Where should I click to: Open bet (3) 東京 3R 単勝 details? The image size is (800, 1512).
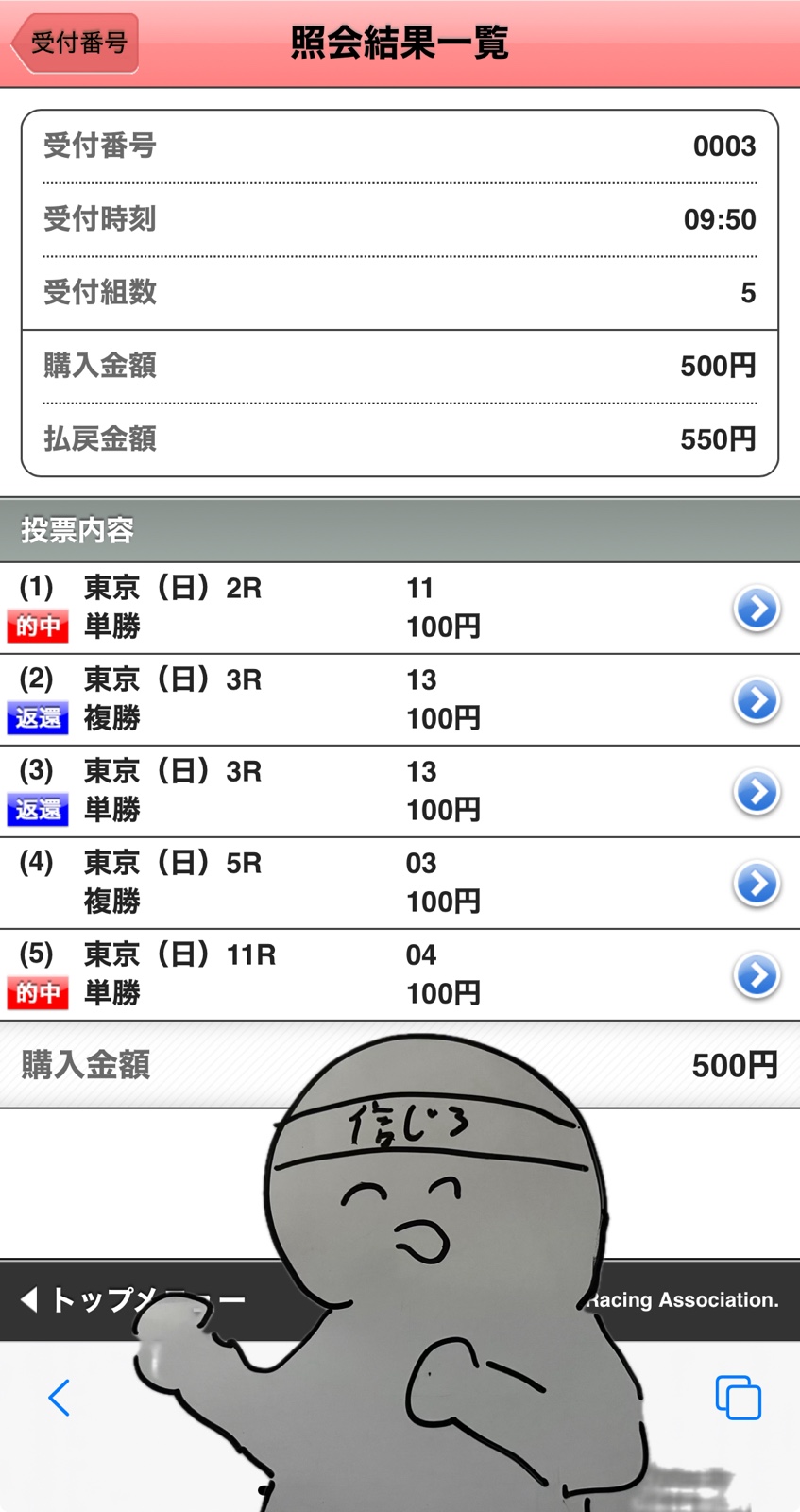tap(757, 792)
